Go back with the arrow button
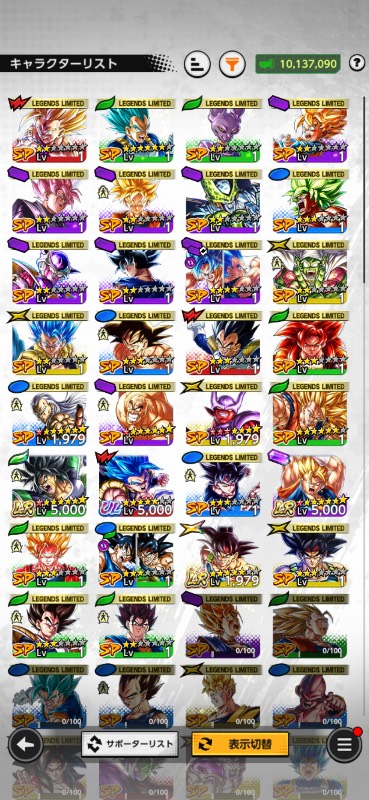This screenshot has height=800, width=369. (x=25, y=744)
